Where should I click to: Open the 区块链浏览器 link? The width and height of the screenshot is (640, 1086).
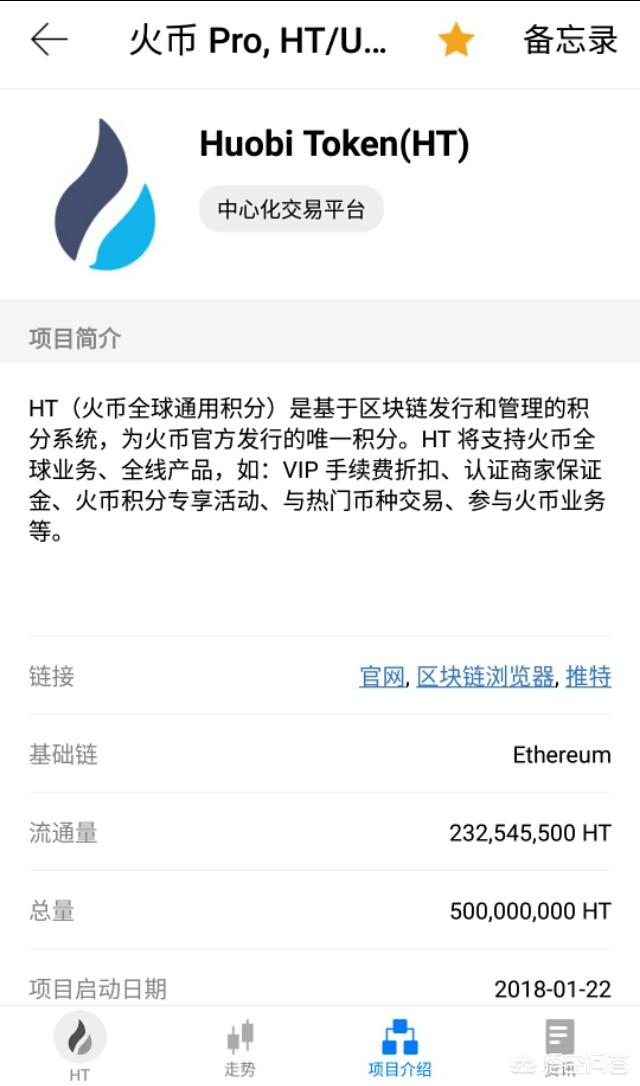485,677
